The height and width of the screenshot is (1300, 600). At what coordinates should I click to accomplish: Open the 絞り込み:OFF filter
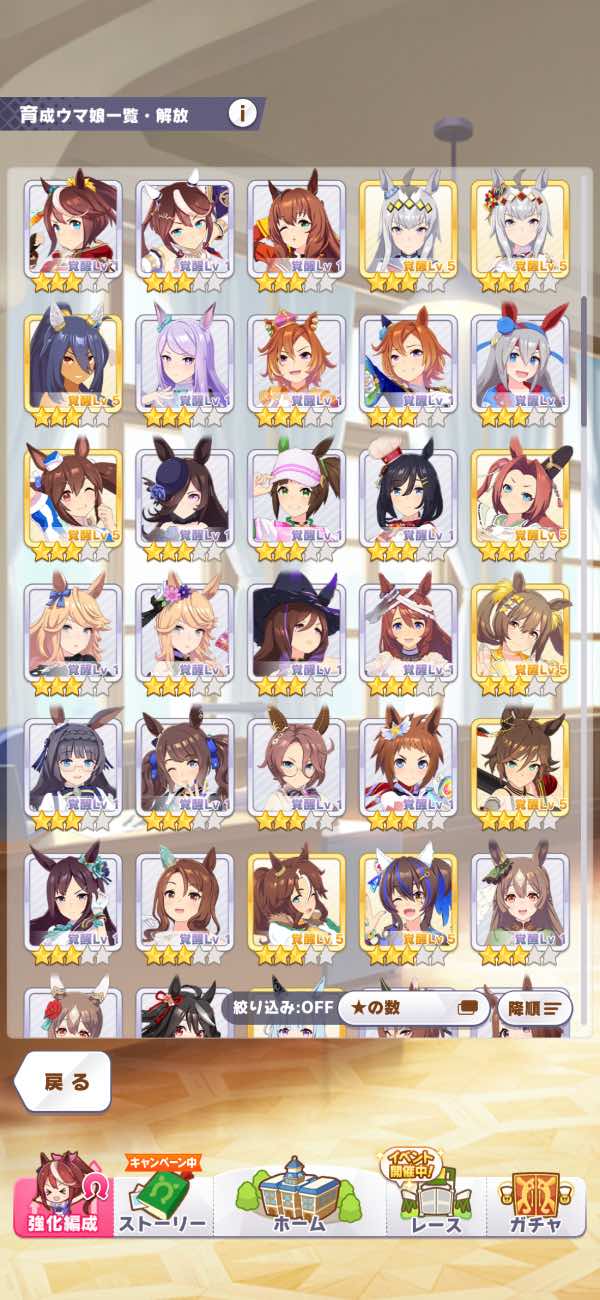(x=278, y=1007)
